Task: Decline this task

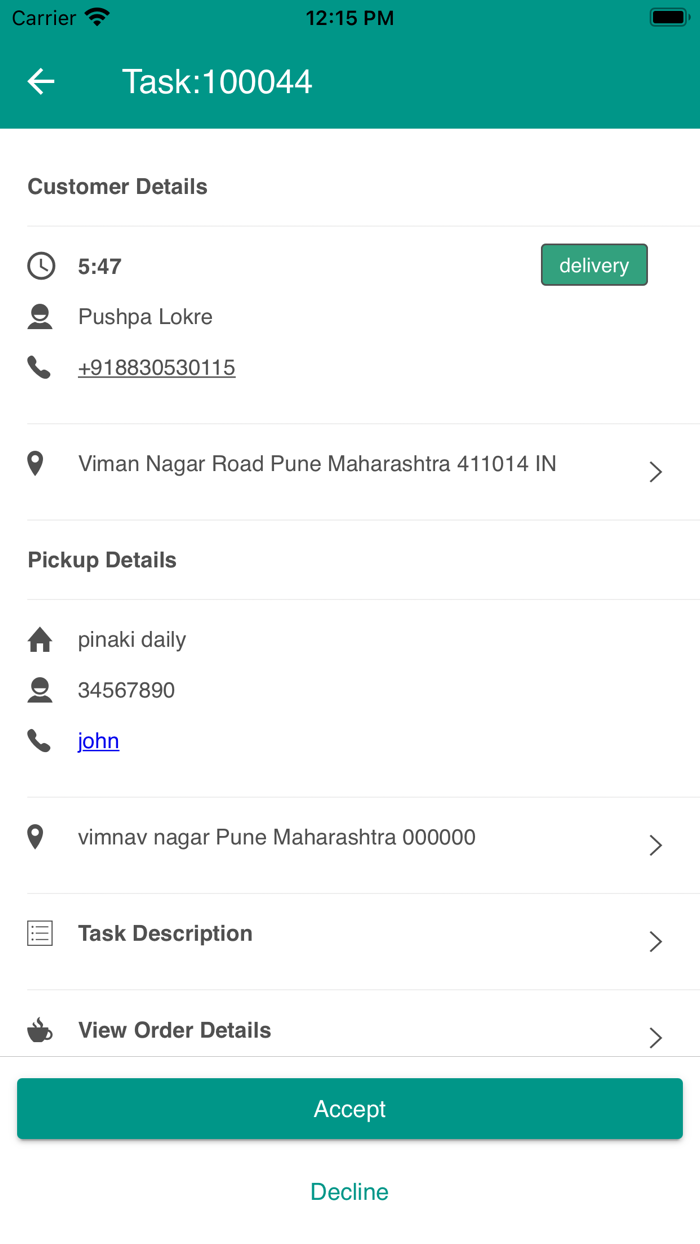Action: coord(350,1192)
